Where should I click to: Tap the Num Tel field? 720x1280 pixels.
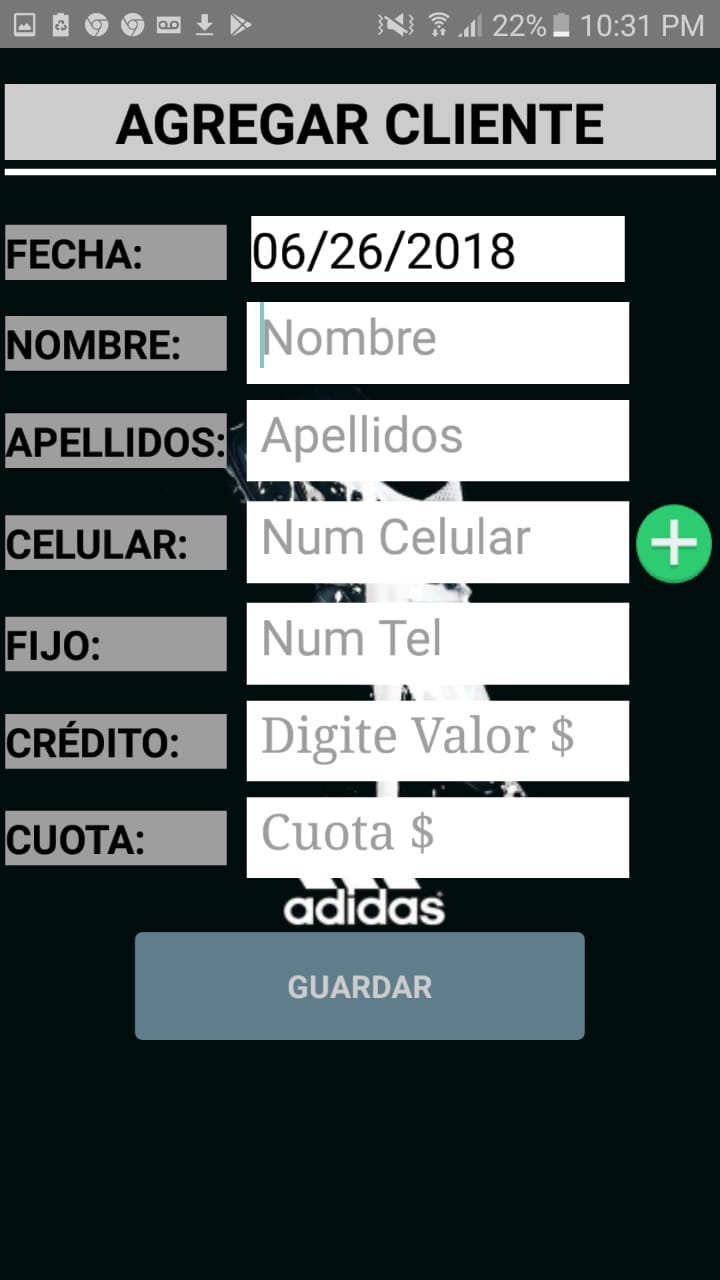[x=437, y=643]
